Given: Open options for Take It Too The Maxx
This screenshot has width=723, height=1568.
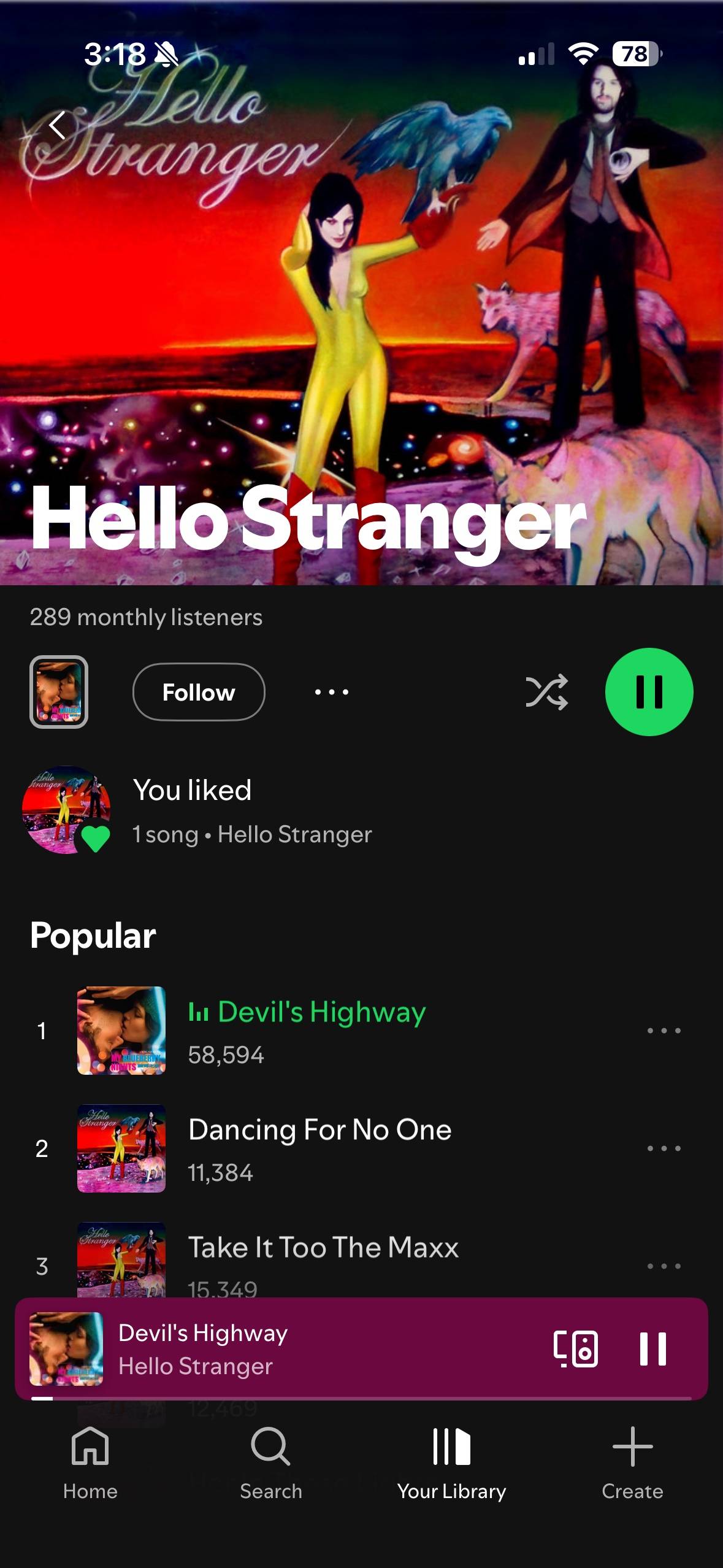Looking at the screenshot, I should tap(664, 1266).
